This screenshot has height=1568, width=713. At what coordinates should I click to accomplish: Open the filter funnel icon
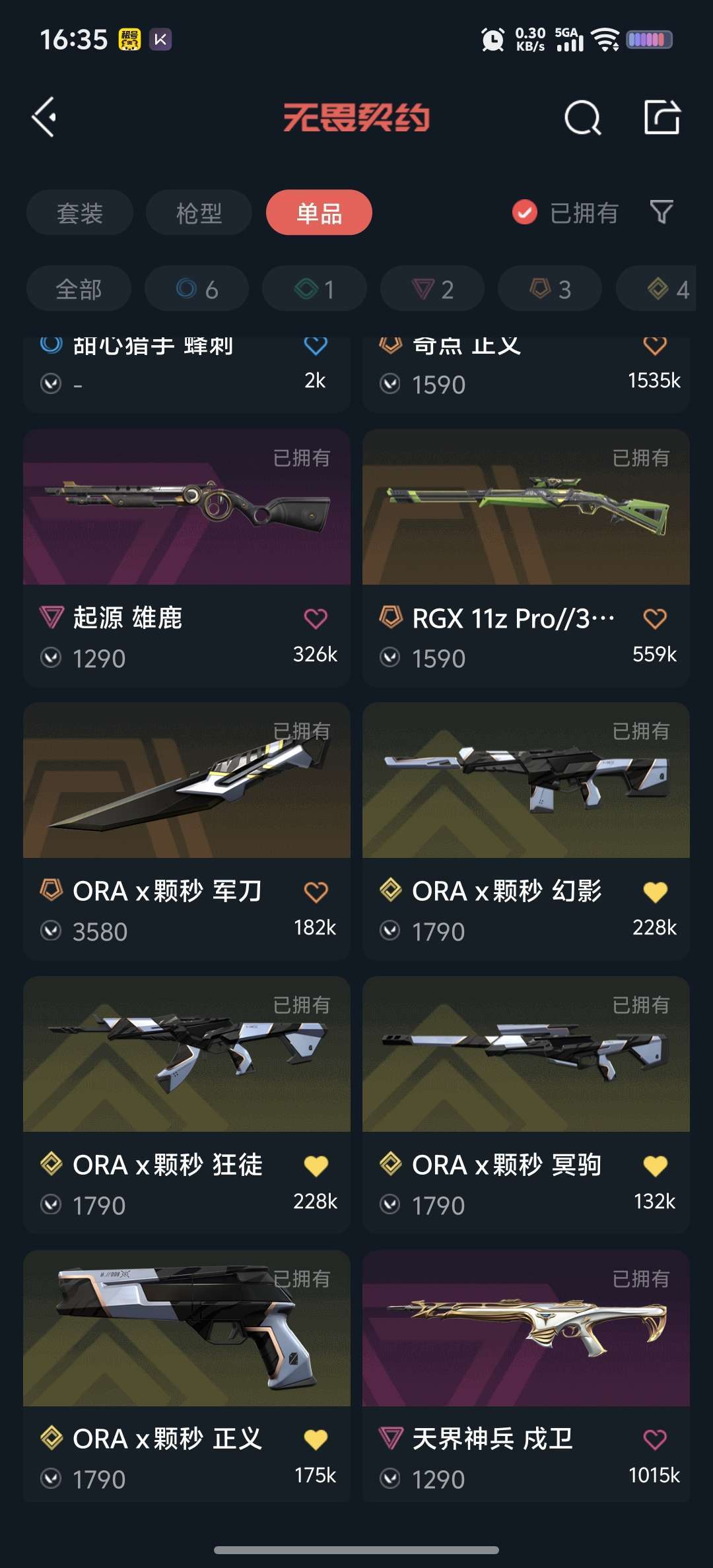(x=662, y=212)
